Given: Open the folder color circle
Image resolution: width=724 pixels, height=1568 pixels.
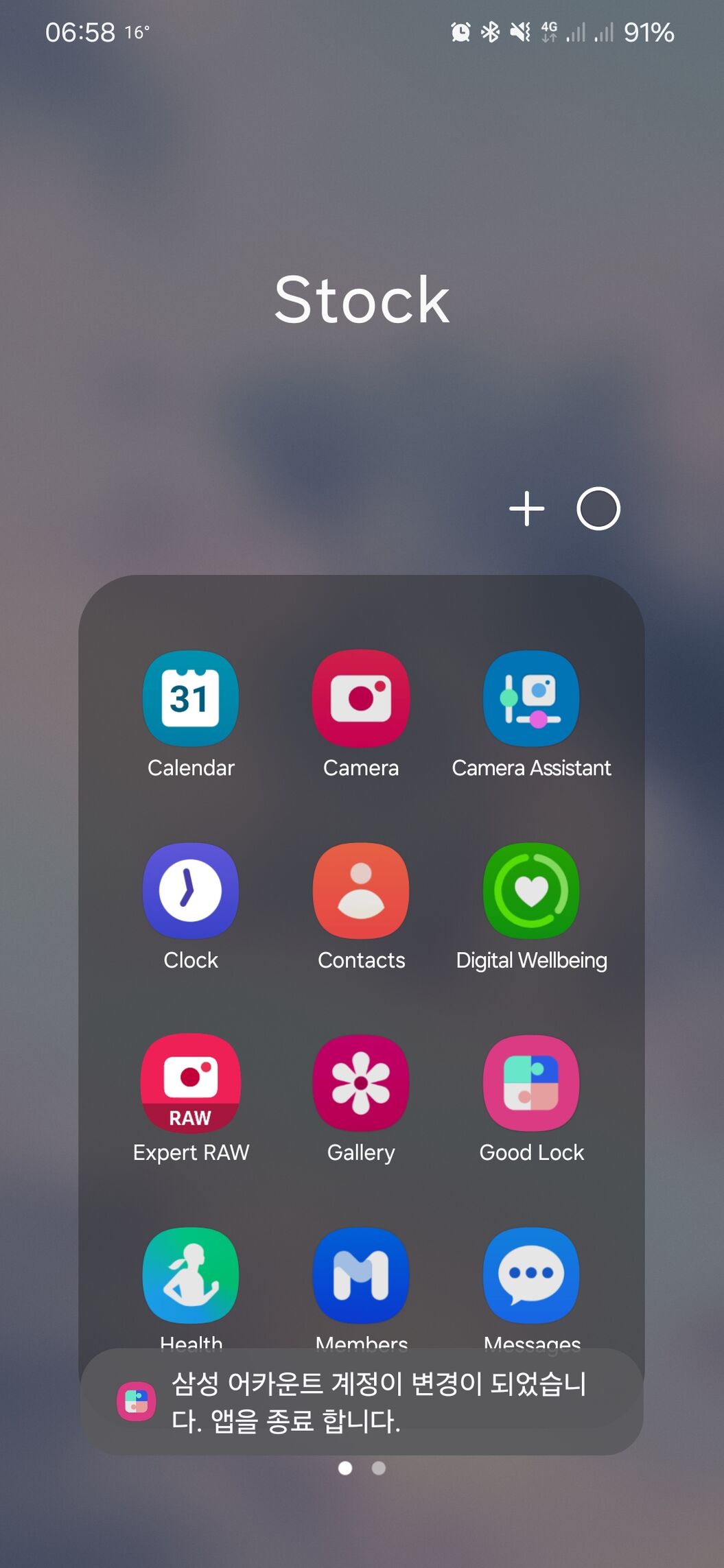Looking at the screenshot, I should click(x=598, y=509).
